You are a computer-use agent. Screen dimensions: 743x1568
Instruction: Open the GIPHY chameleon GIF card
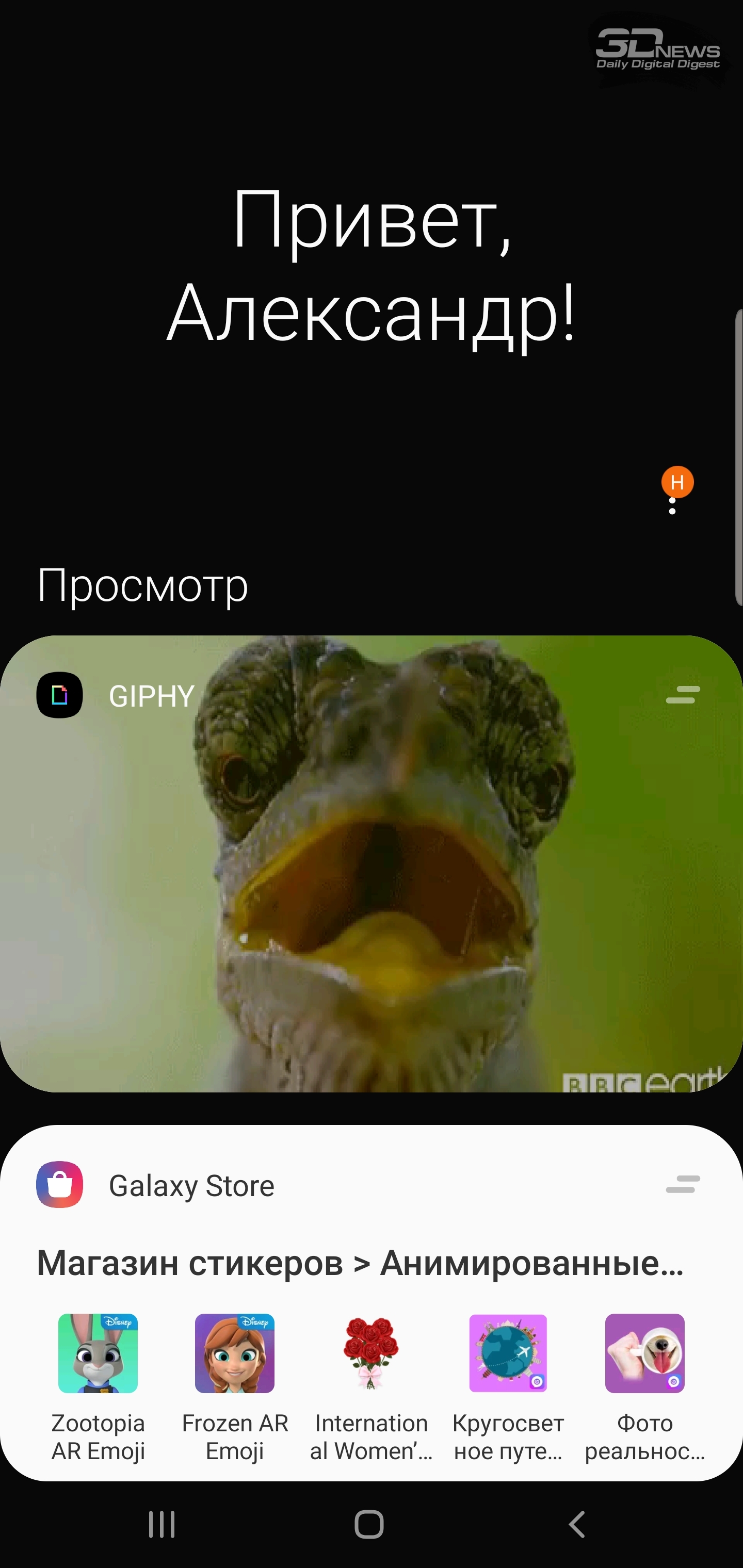coord(372,864)
